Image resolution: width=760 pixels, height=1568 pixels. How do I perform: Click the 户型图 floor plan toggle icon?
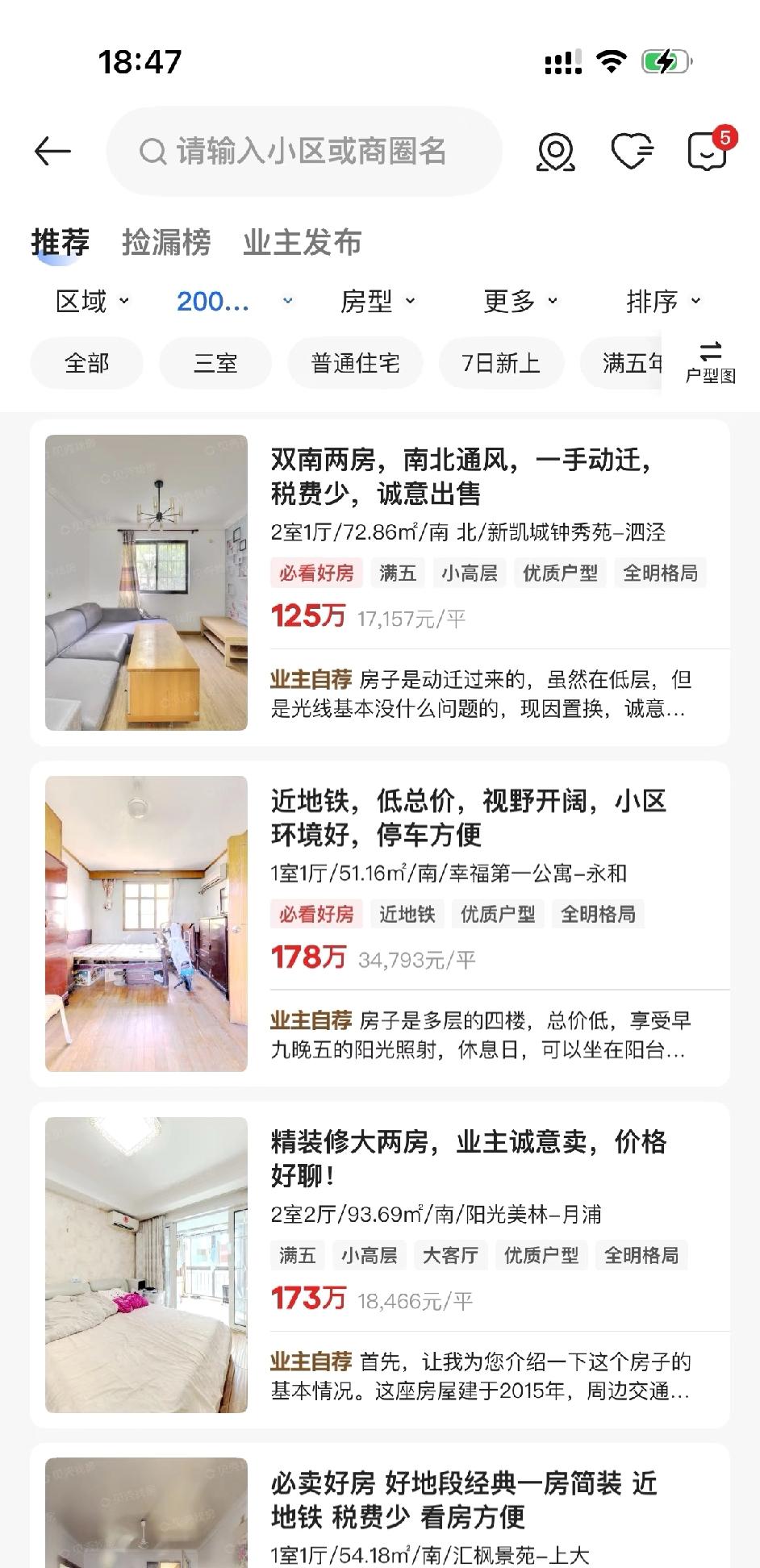tap(711, 362)
